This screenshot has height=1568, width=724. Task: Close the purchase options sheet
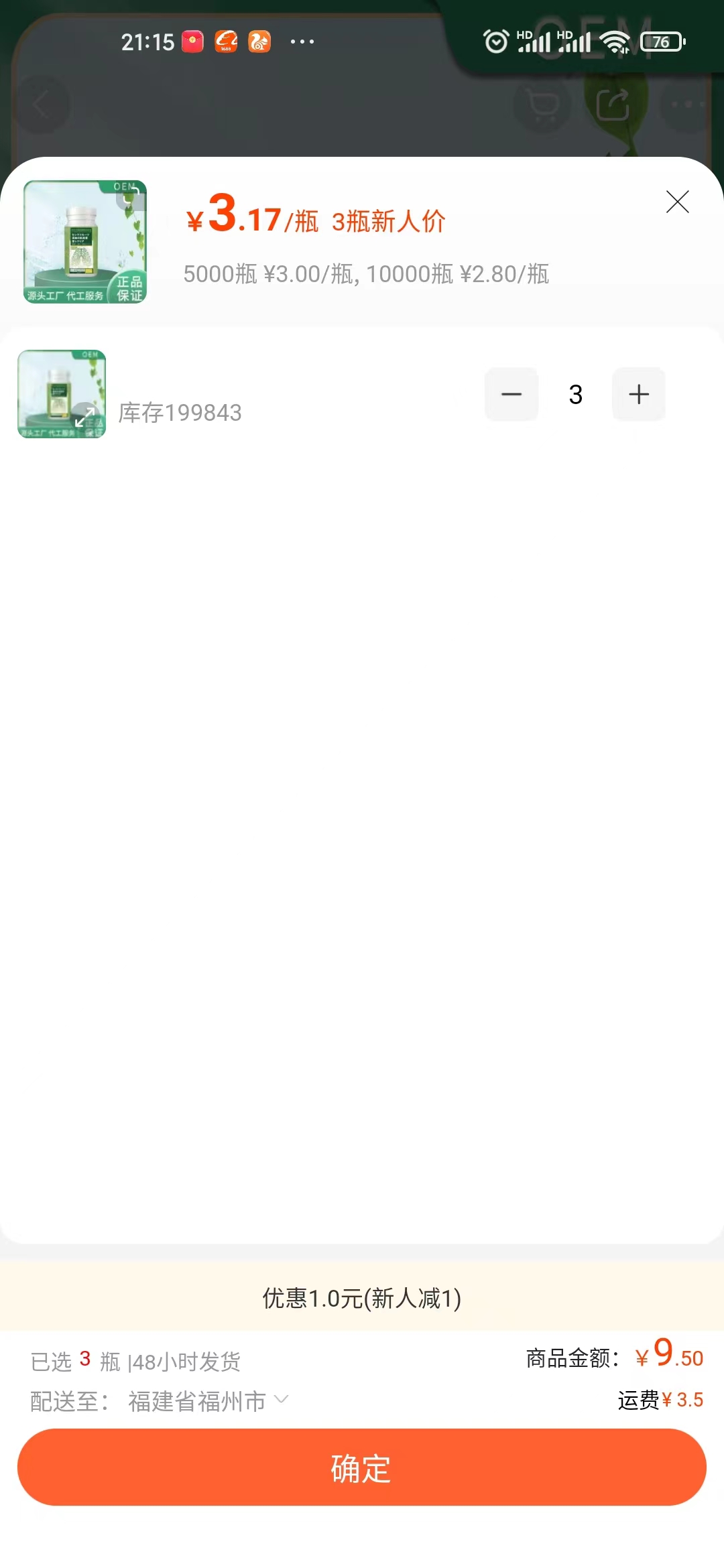coord(677,202)
